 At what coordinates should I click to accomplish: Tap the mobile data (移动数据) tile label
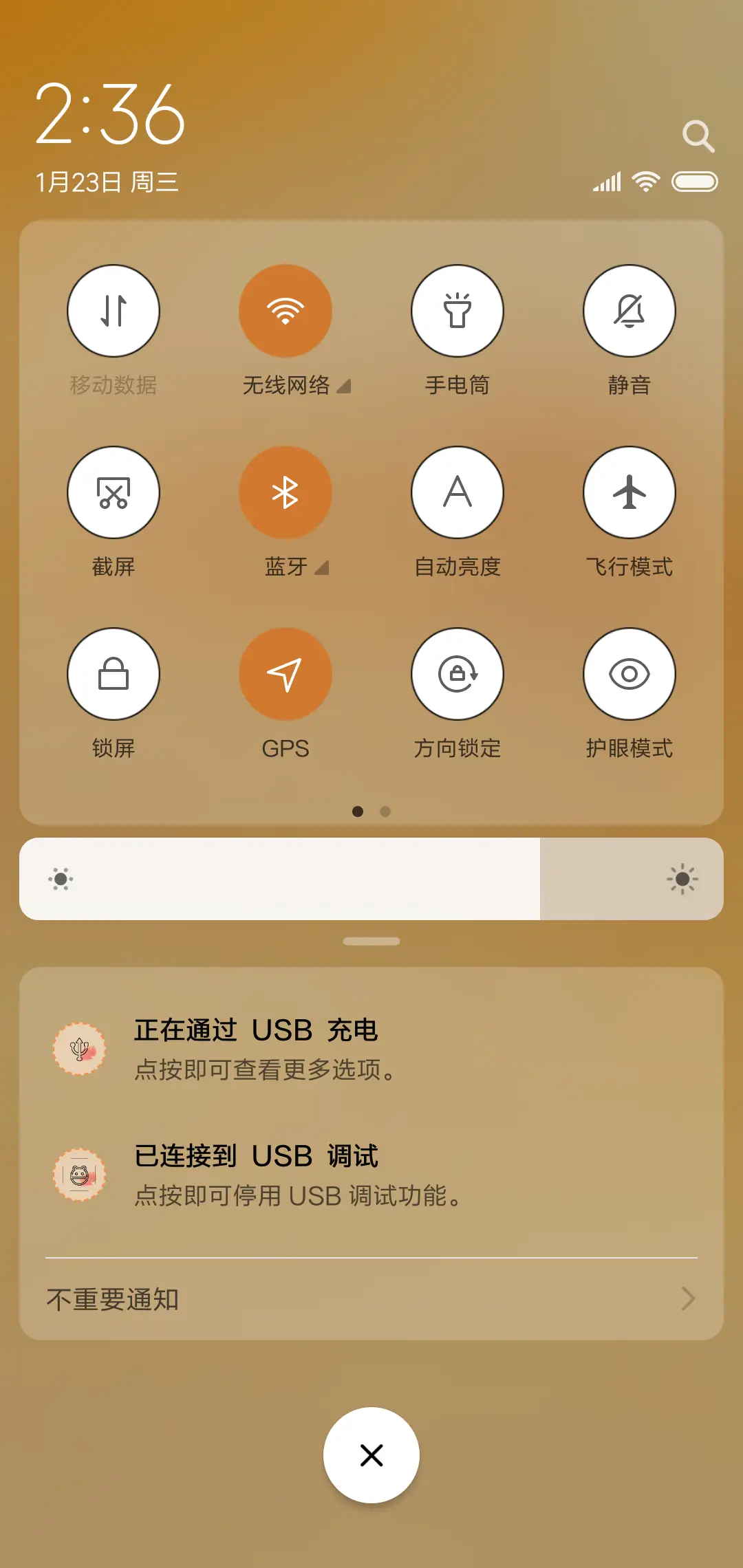(114, 386)
